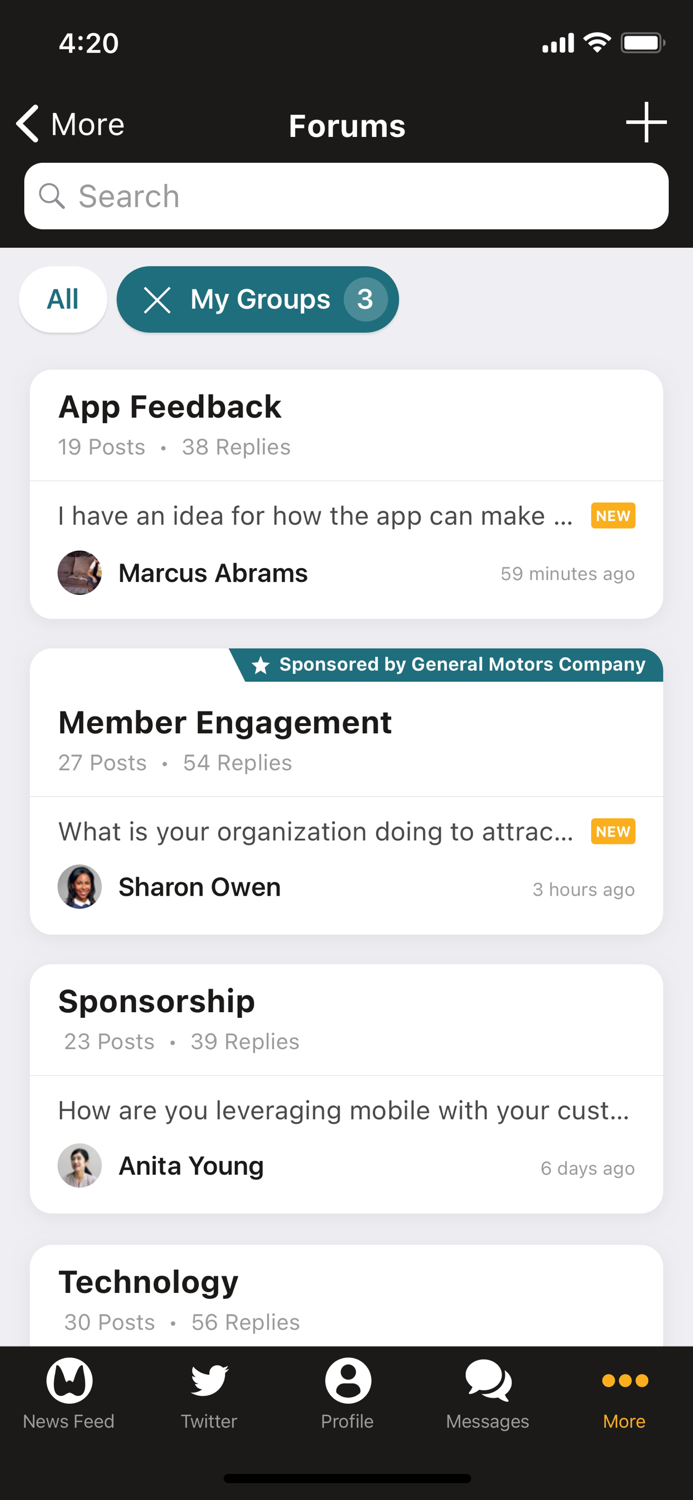Viewport: 693px width, 1500px height.
Task: Remove the My Groups filter
Action: (157, 300)
